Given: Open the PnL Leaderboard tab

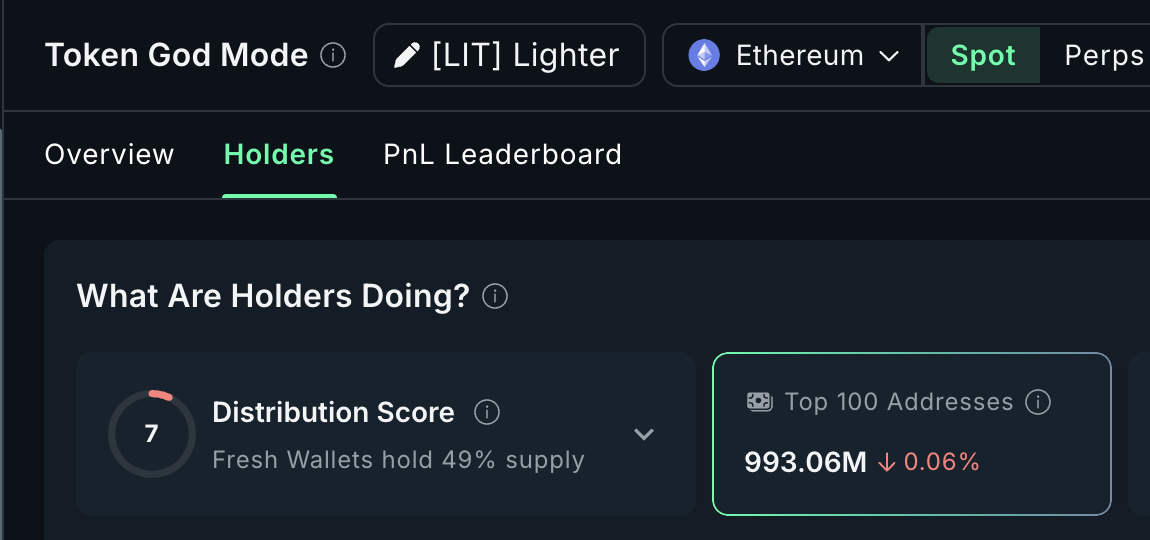Looking at the screenshot, I should pos(502,155).
